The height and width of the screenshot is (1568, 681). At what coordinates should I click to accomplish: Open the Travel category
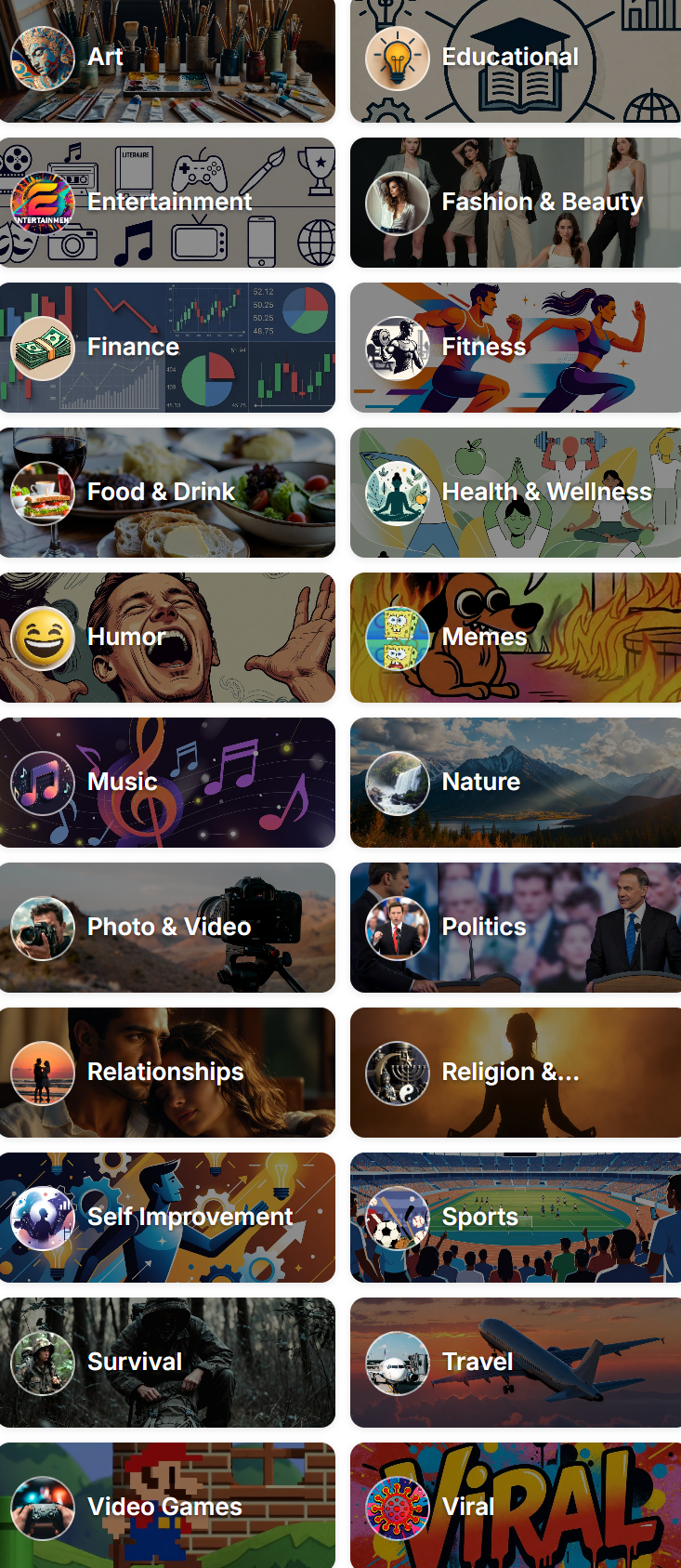pos(516,1363)
